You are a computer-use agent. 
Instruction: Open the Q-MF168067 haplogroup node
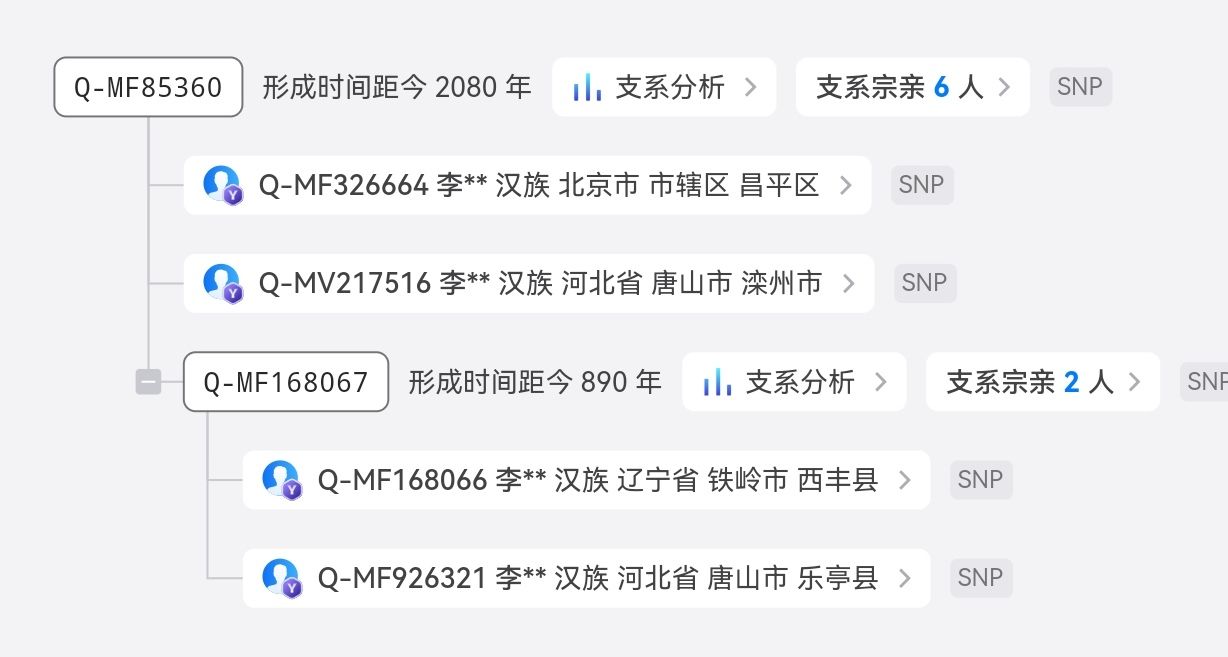tap(286, 381)
